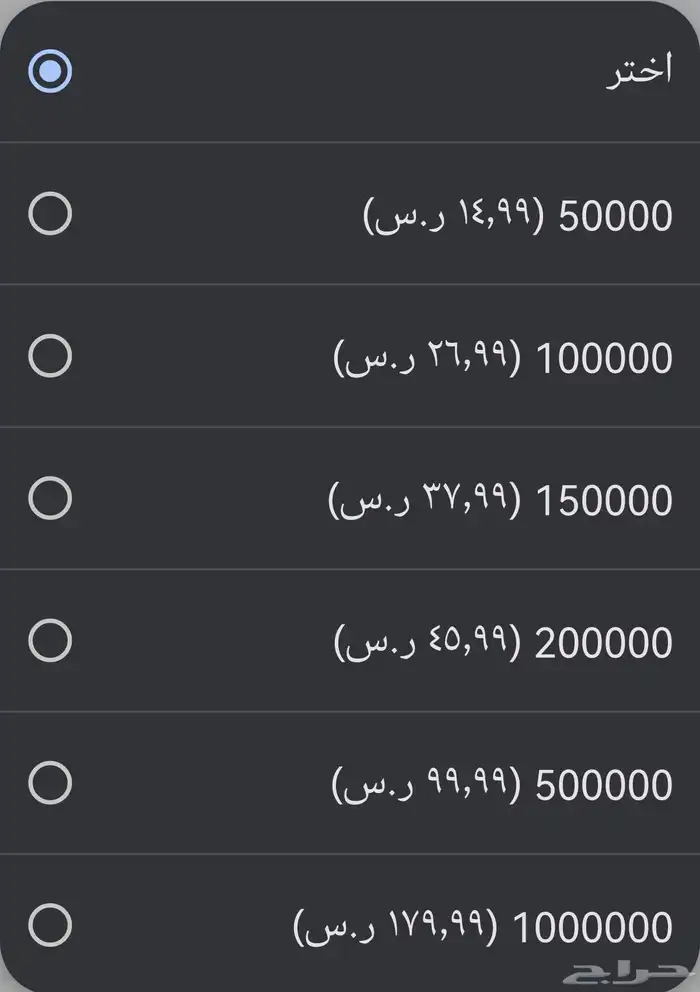
Task: Pick the 500000 option
Action: pyautogui.click(x=50, y=783)
